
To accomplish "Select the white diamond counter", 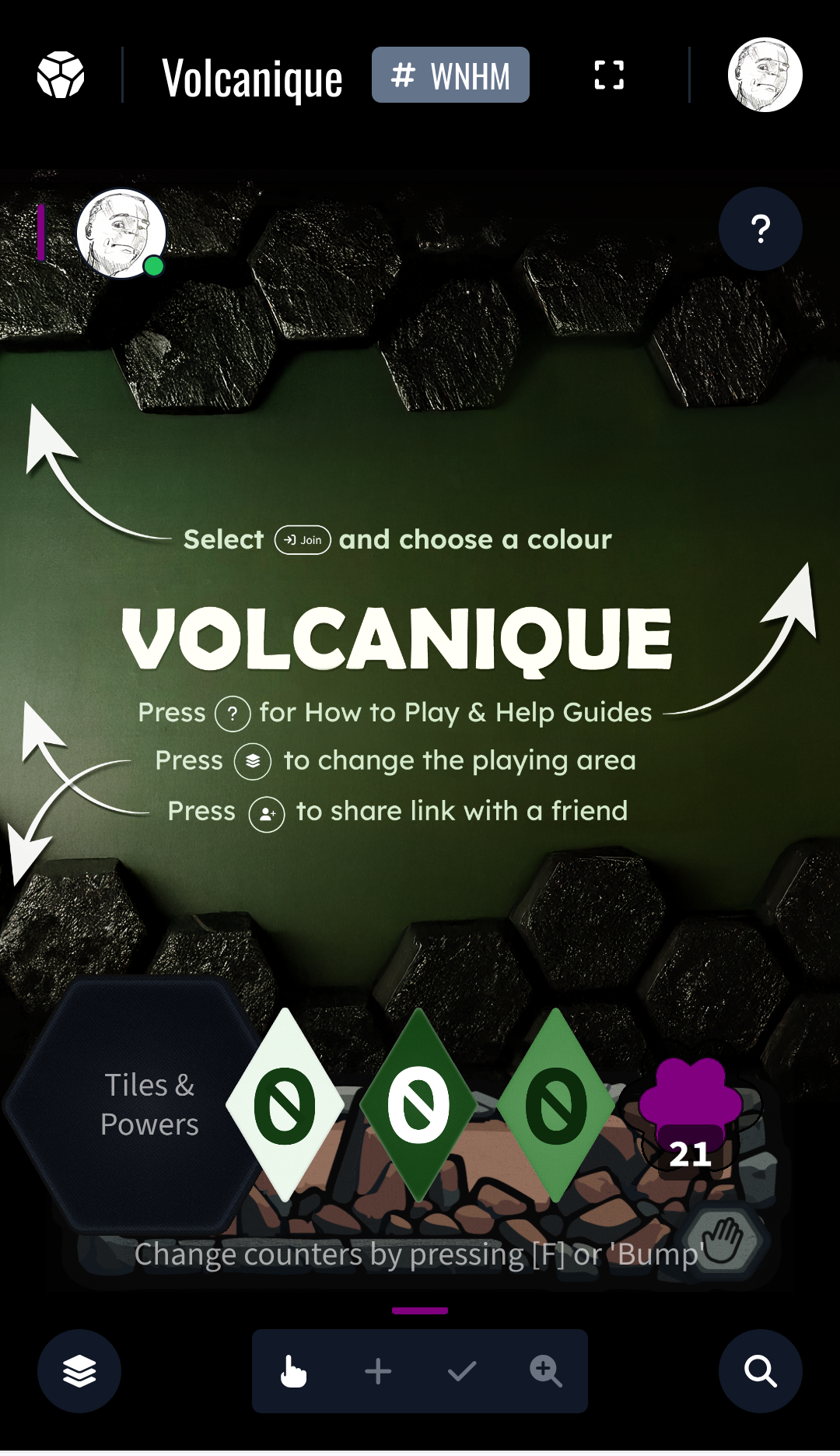I will point(285,1105).
